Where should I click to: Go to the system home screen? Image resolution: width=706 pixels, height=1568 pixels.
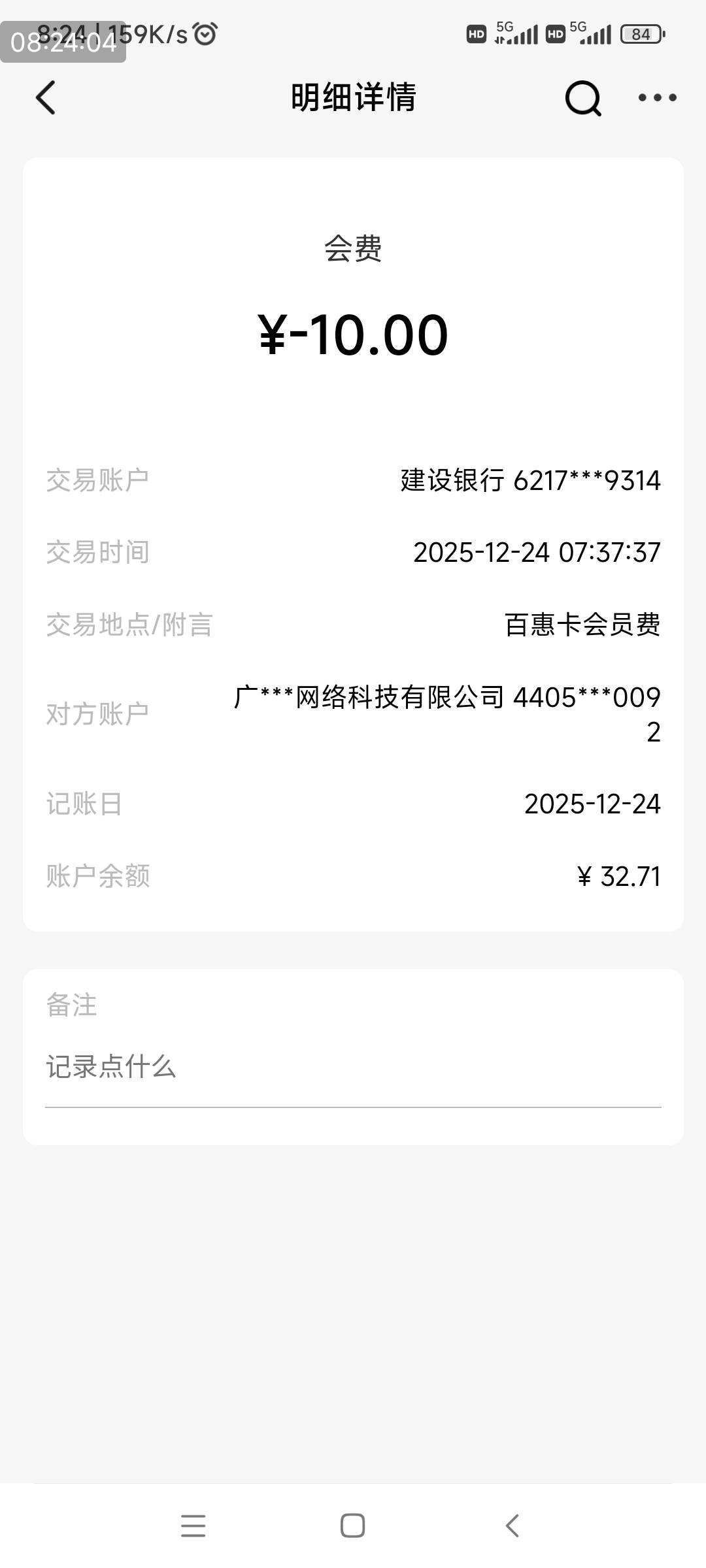352,1526
